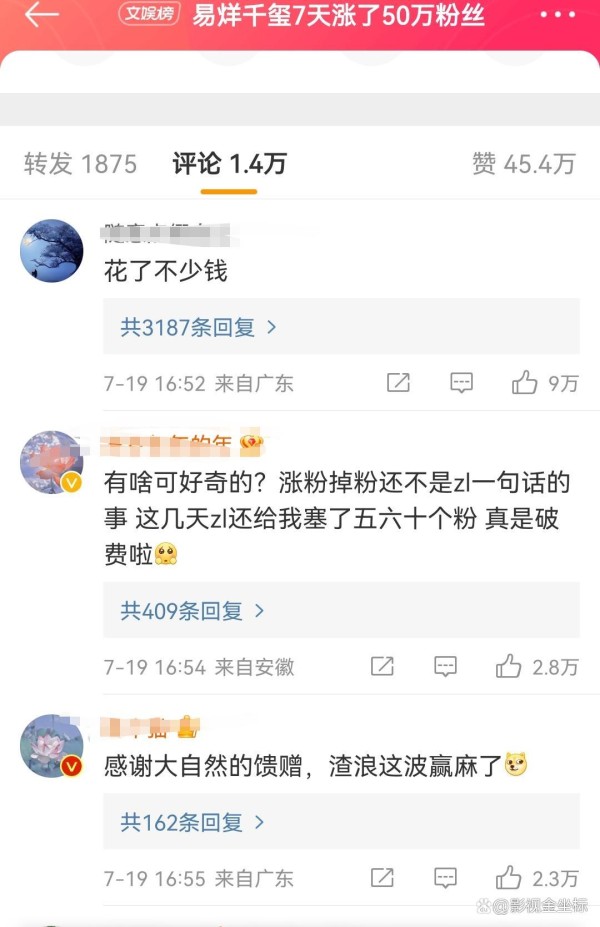Select the 评论 1.4万 tab

coord(229,164)
